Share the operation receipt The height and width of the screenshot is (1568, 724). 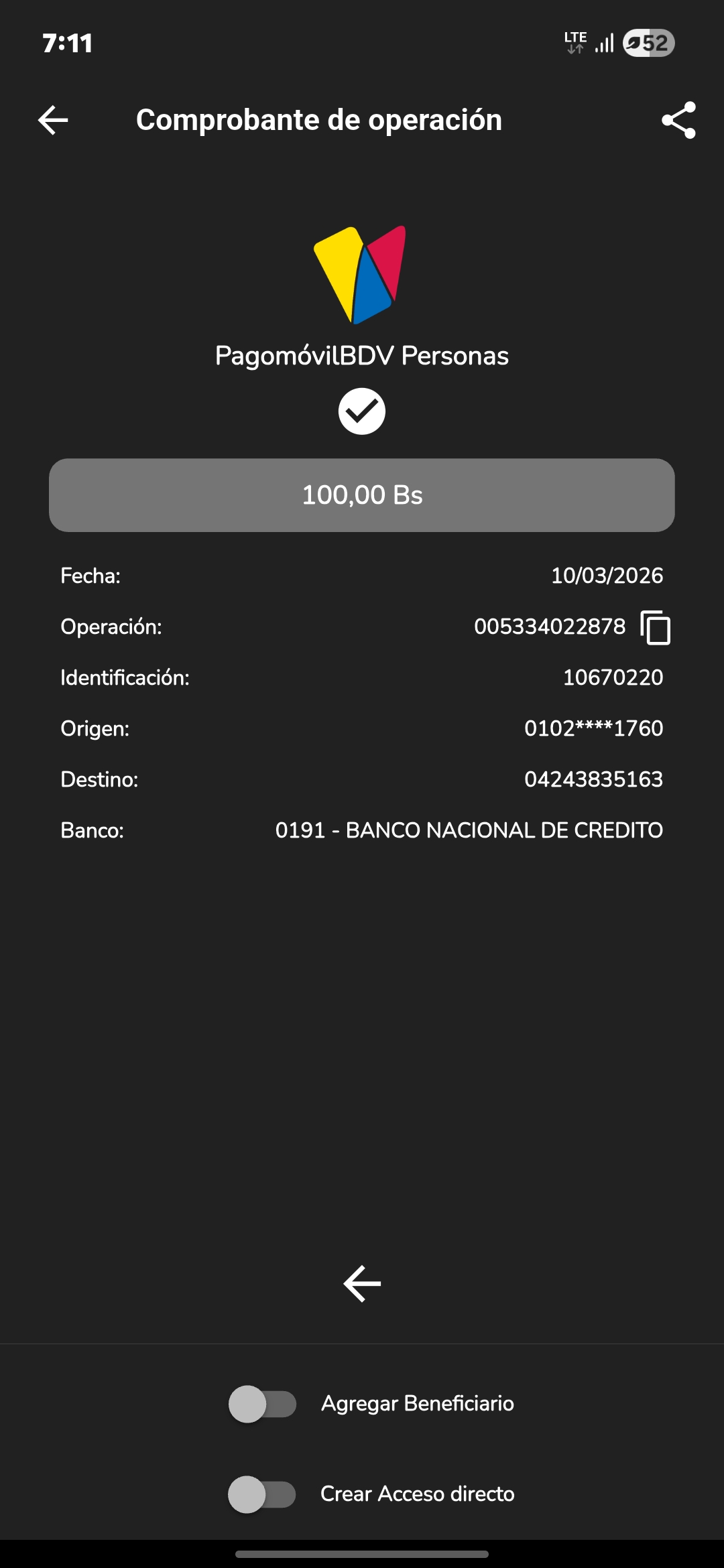pos(678,121)
